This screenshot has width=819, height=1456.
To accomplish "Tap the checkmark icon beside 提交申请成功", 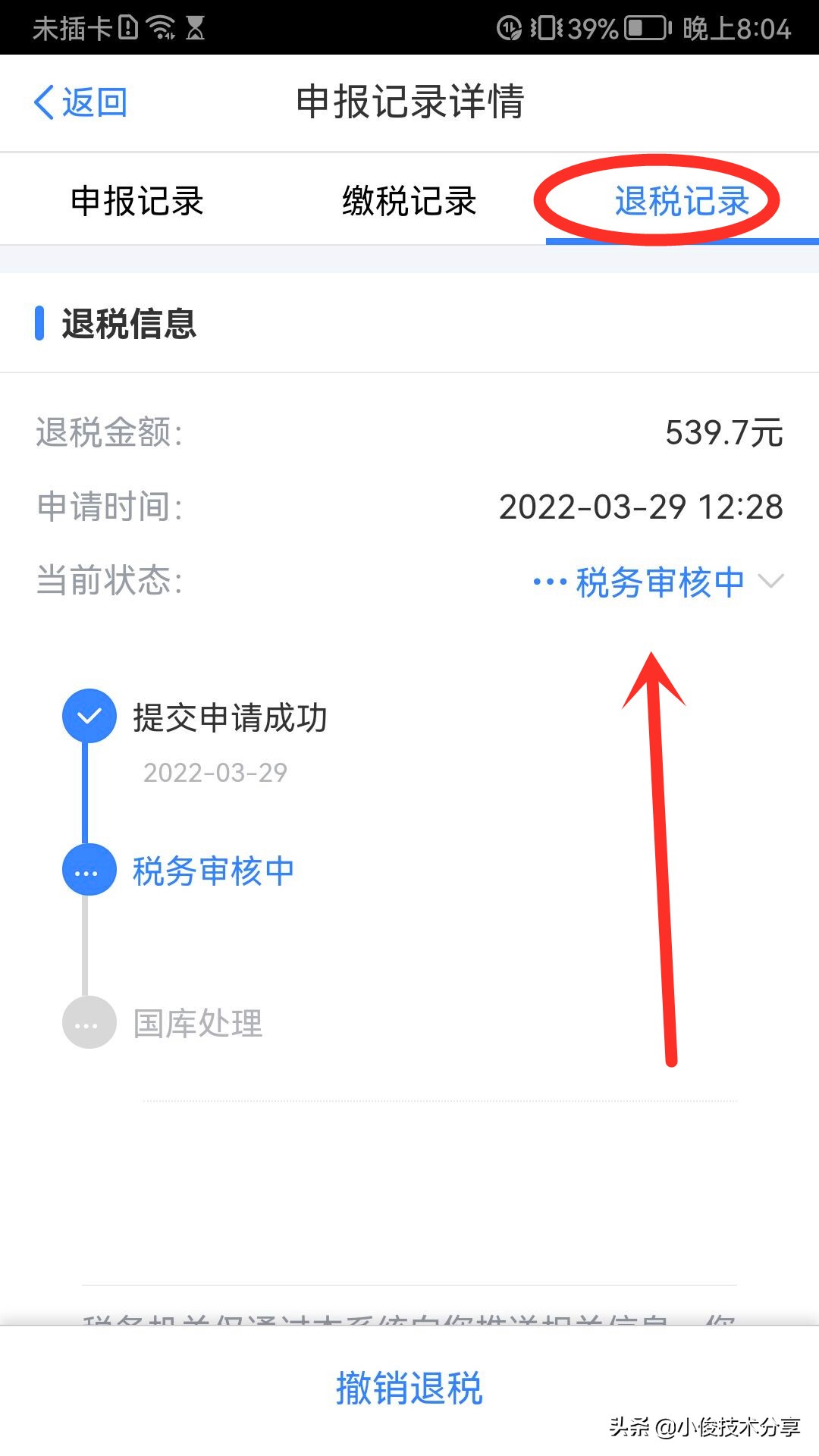I will [89, 715].
